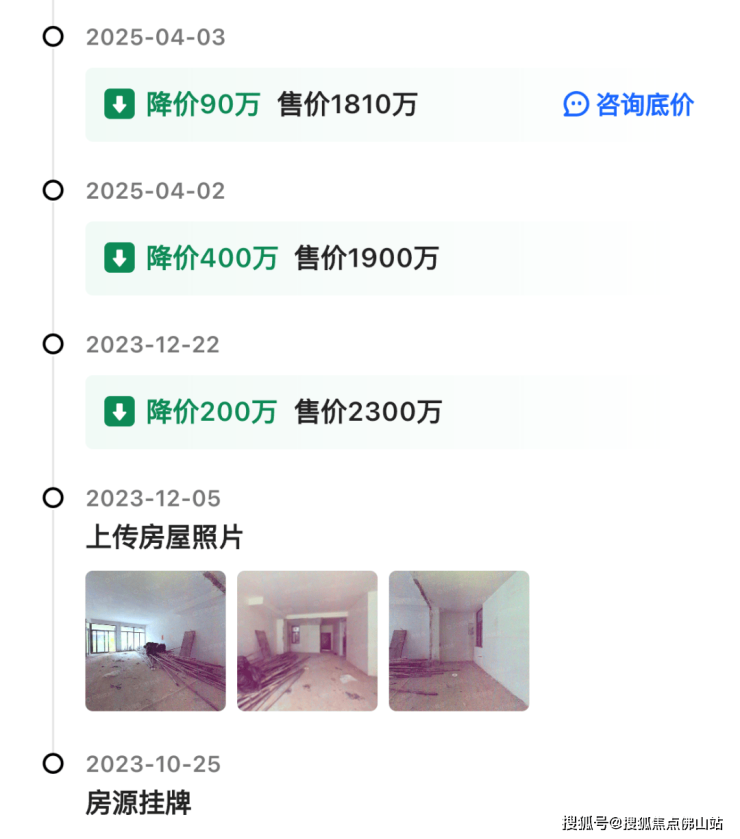
Task: View the second uploaded house photo
Action: (307, 641)
